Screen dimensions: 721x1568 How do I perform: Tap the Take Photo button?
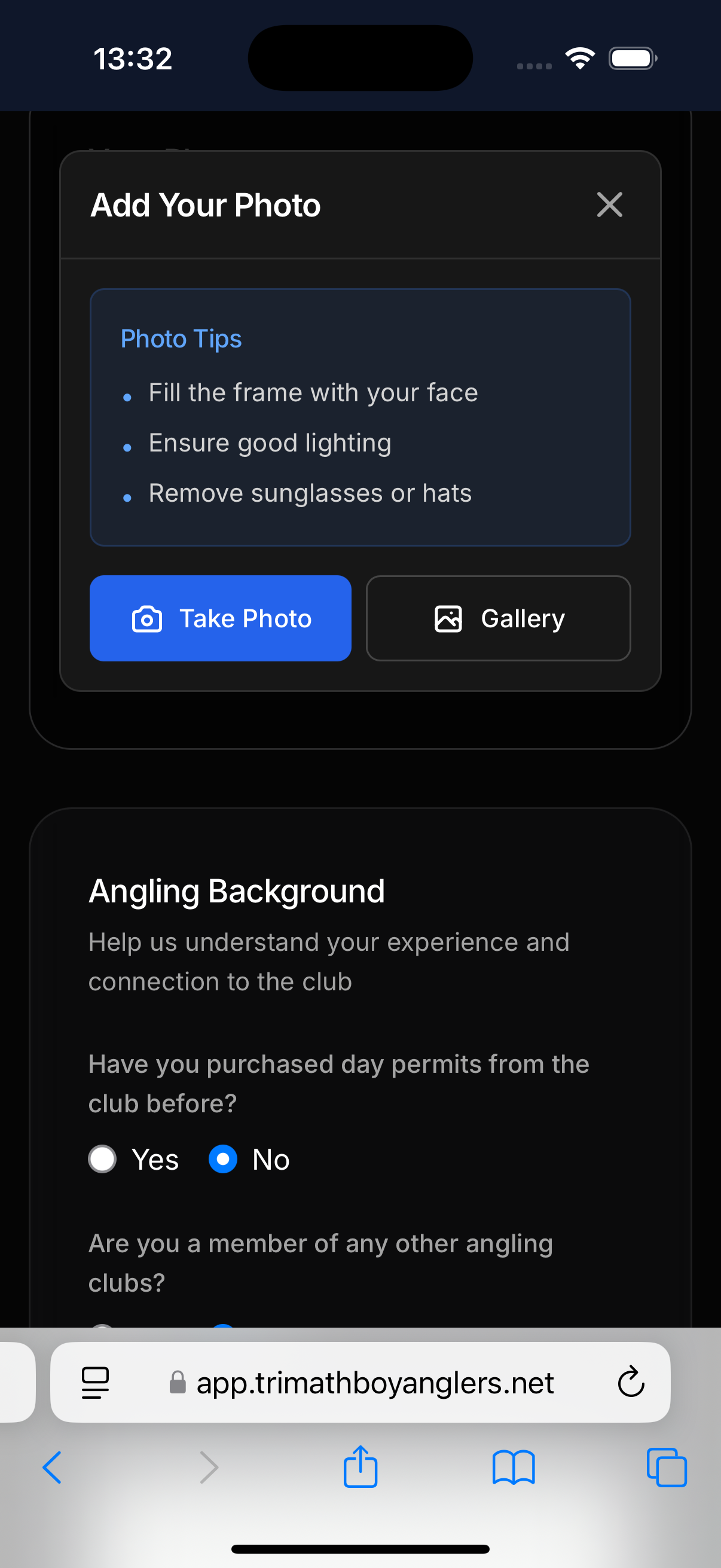click(220, 618)
